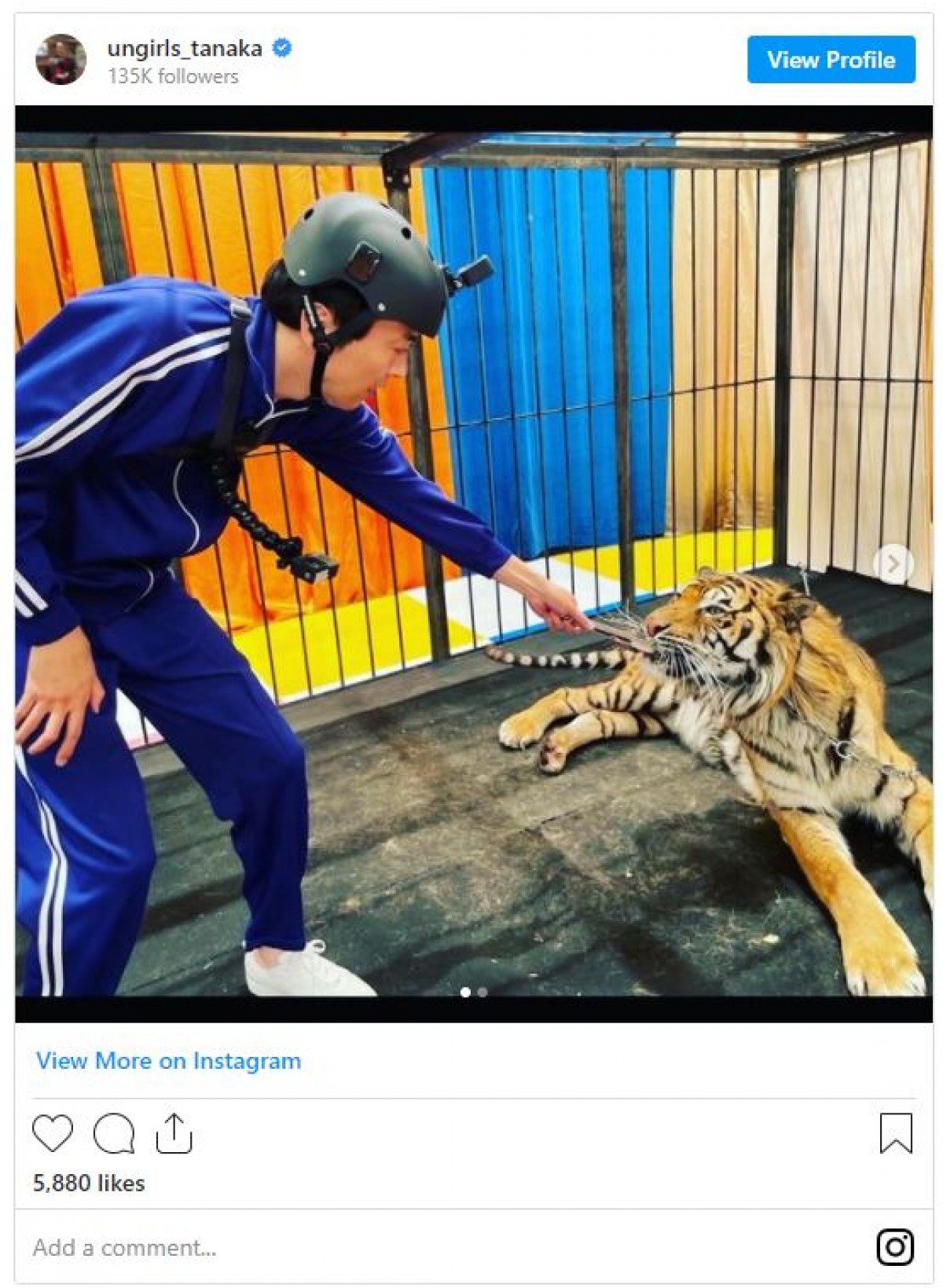Open the Instagram logo icon
The image size is (943, 1288).
click(x=894, y=1247)
